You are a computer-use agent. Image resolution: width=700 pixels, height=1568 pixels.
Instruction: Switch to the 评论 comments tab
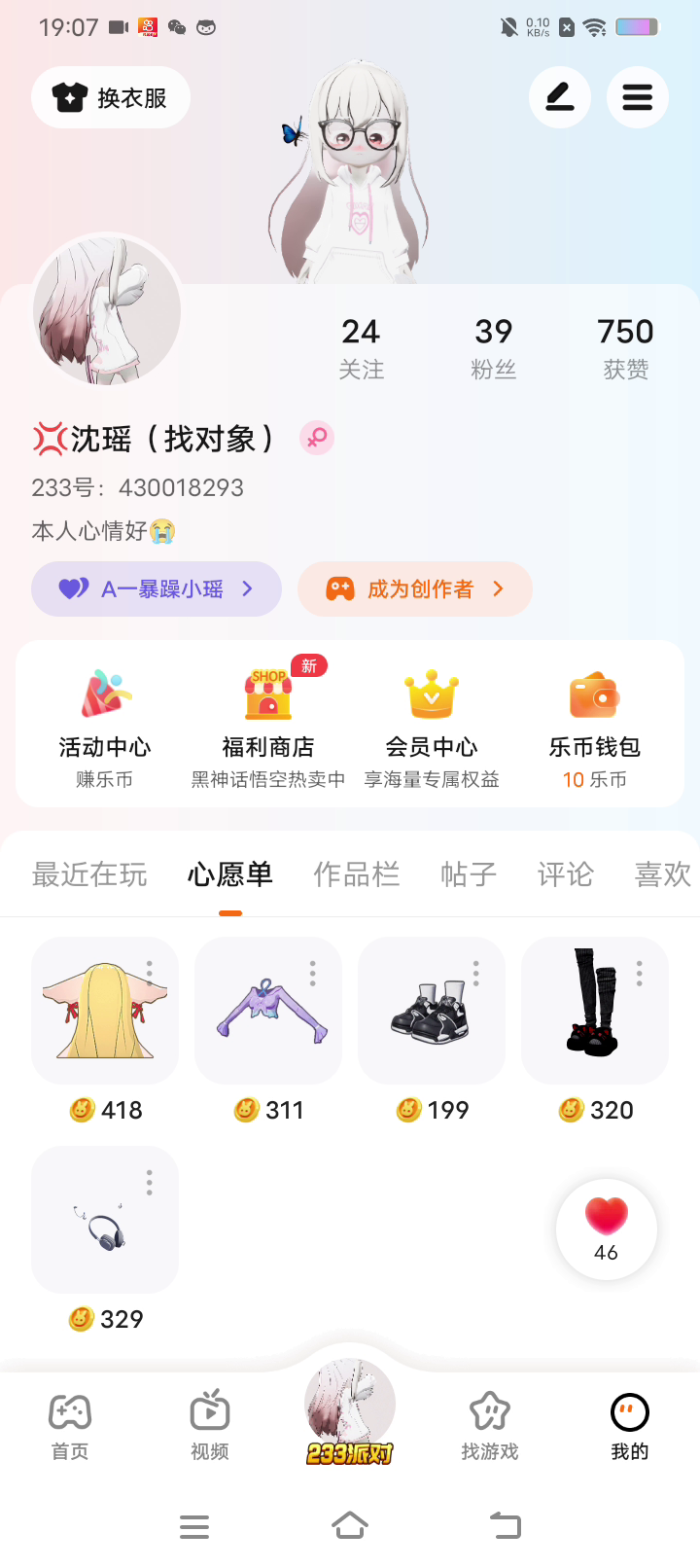point(565,874)
